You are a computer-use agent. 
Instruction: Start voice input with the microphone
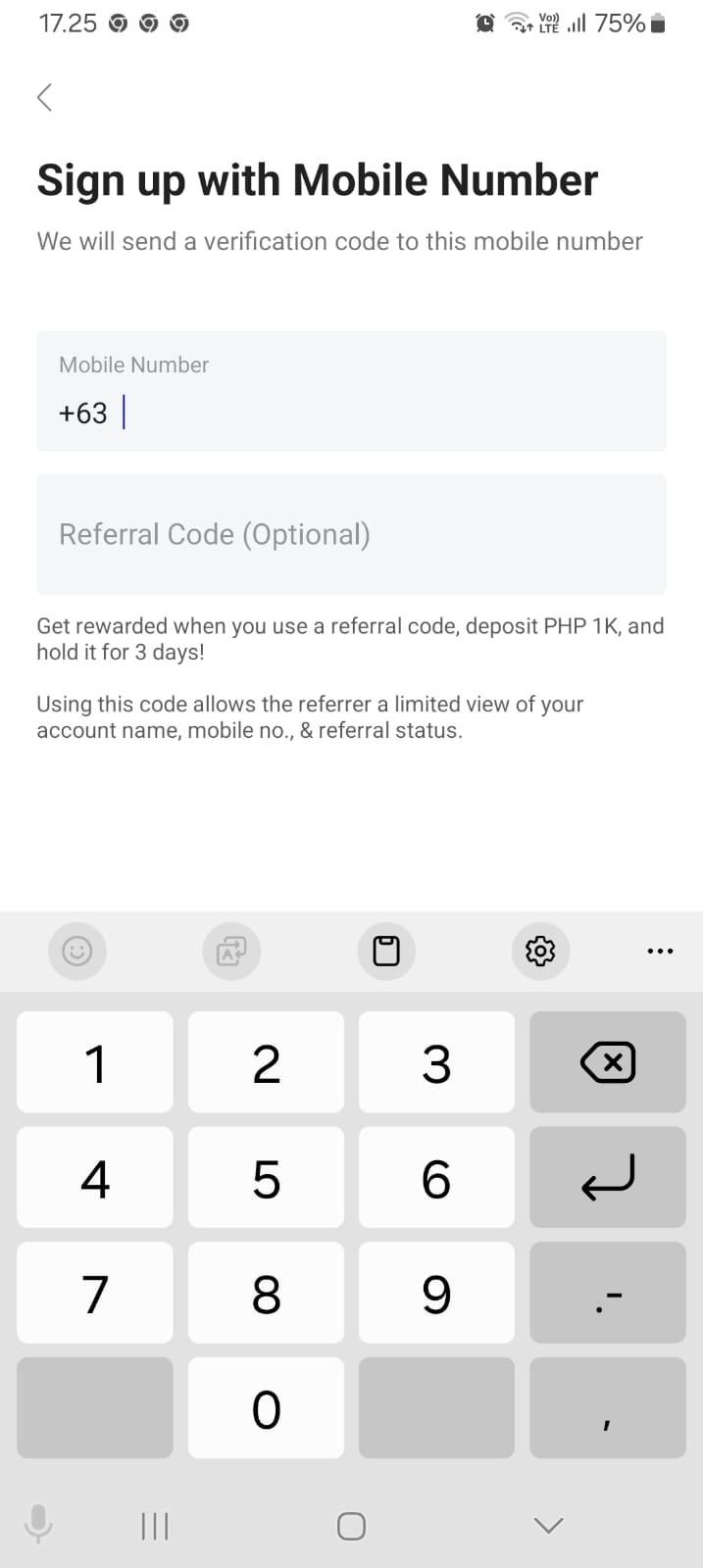(38, 1524)
